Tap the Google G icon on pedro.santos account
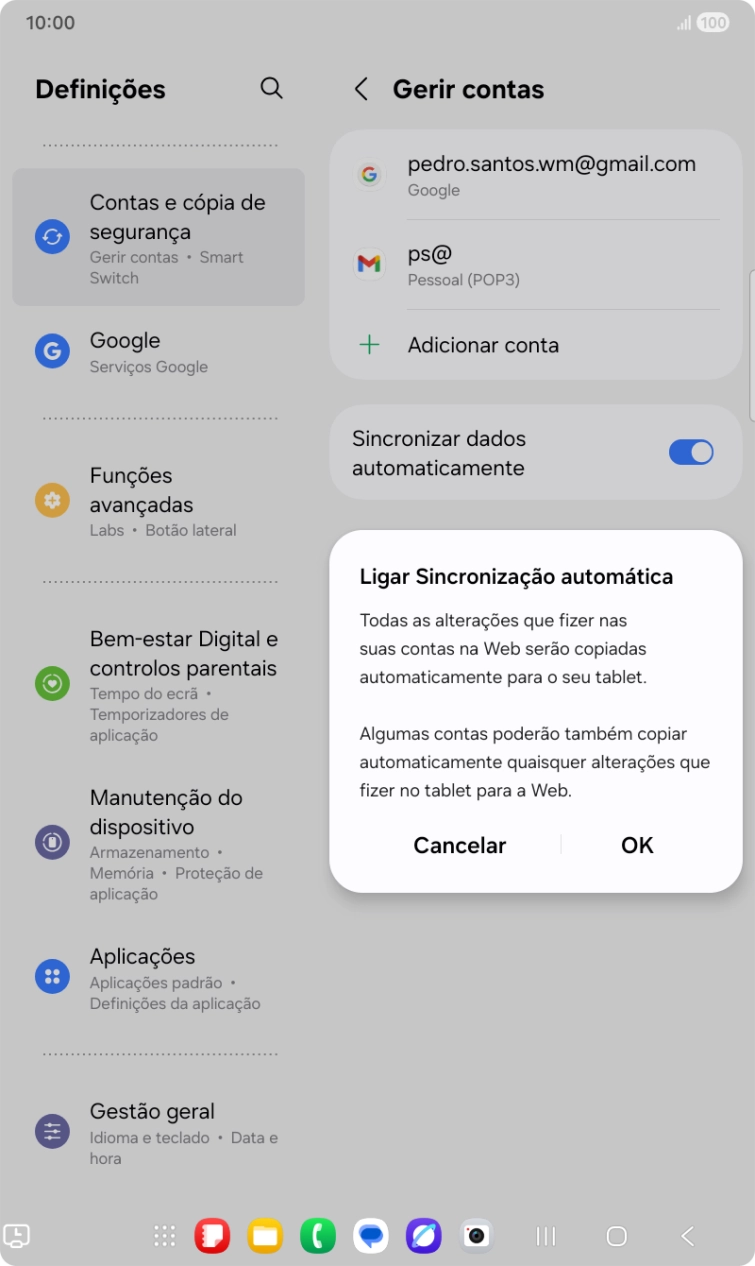Image resolution: width=755 pixels, height=1266 pixels. pos(370,174)
